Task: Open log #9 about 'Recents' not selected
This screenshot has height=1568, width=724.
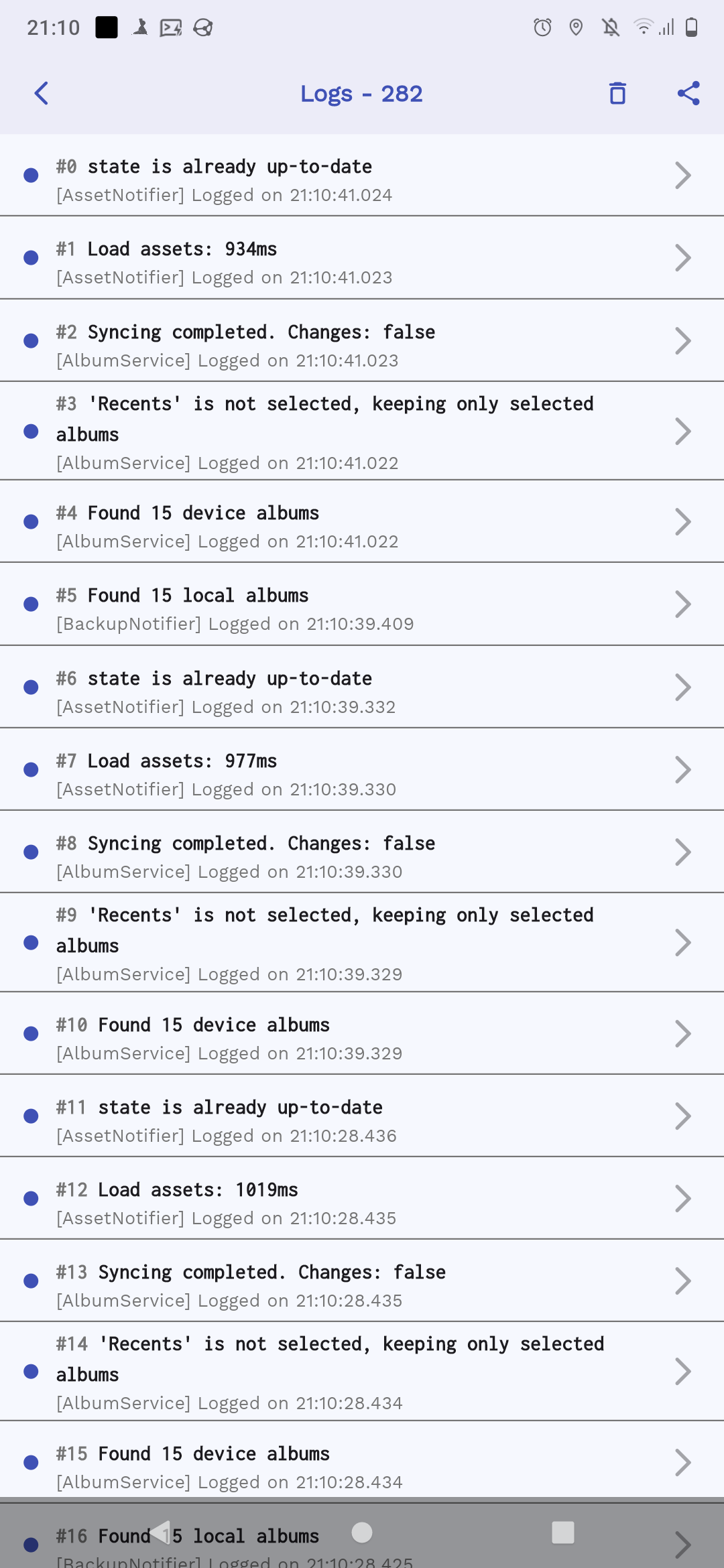Action: click(362, 943)
